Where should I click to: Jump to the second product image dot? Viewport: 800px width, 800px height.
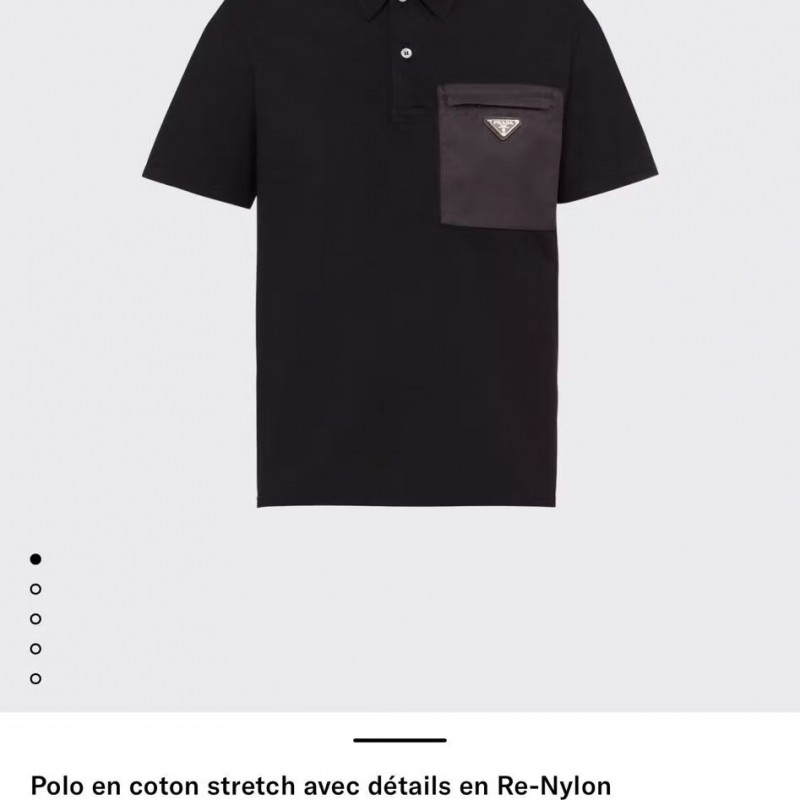pos(36,589)
